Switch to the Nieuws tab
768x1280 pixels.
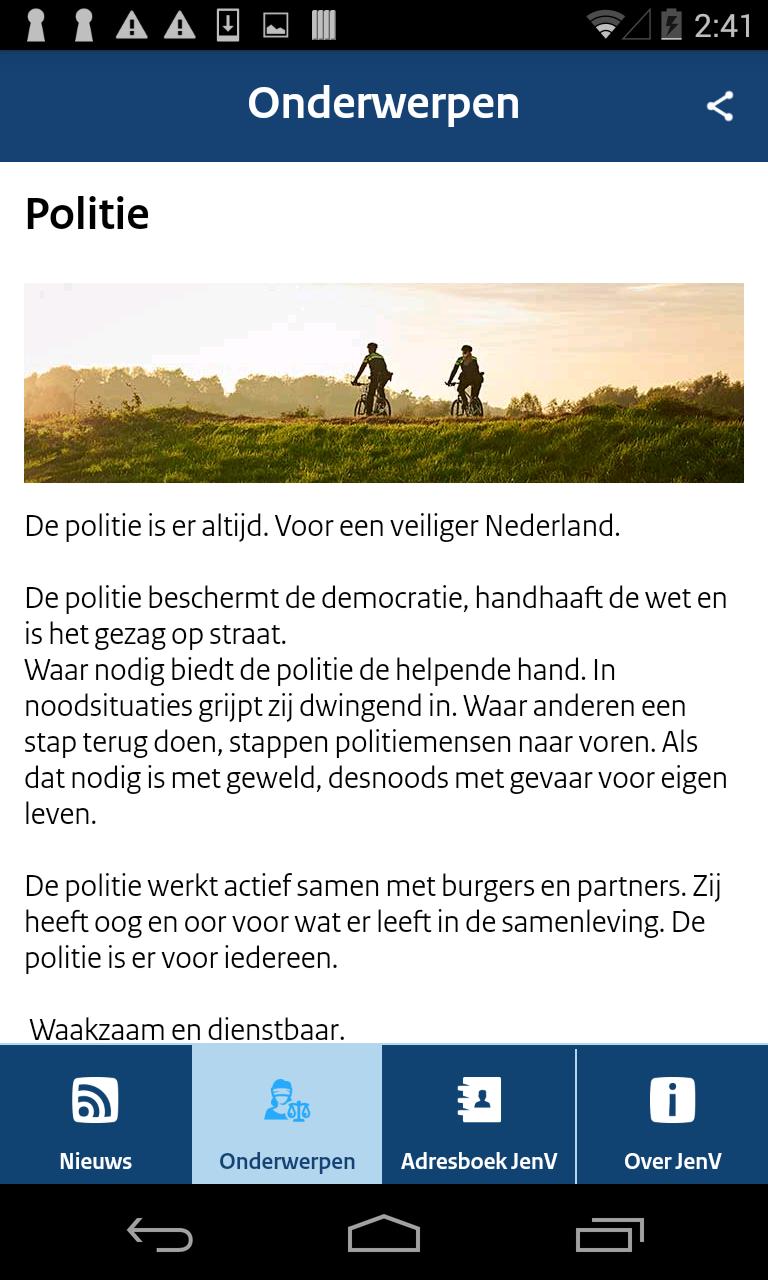[x=96, y=1116]
